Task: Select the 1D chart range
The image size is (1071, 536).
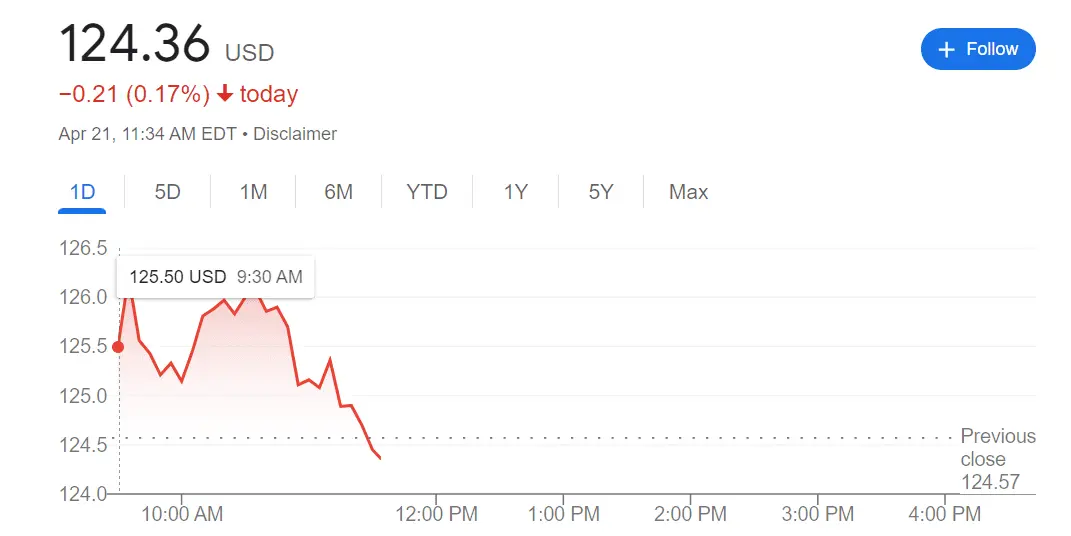Action: click(x=82, y=192)
